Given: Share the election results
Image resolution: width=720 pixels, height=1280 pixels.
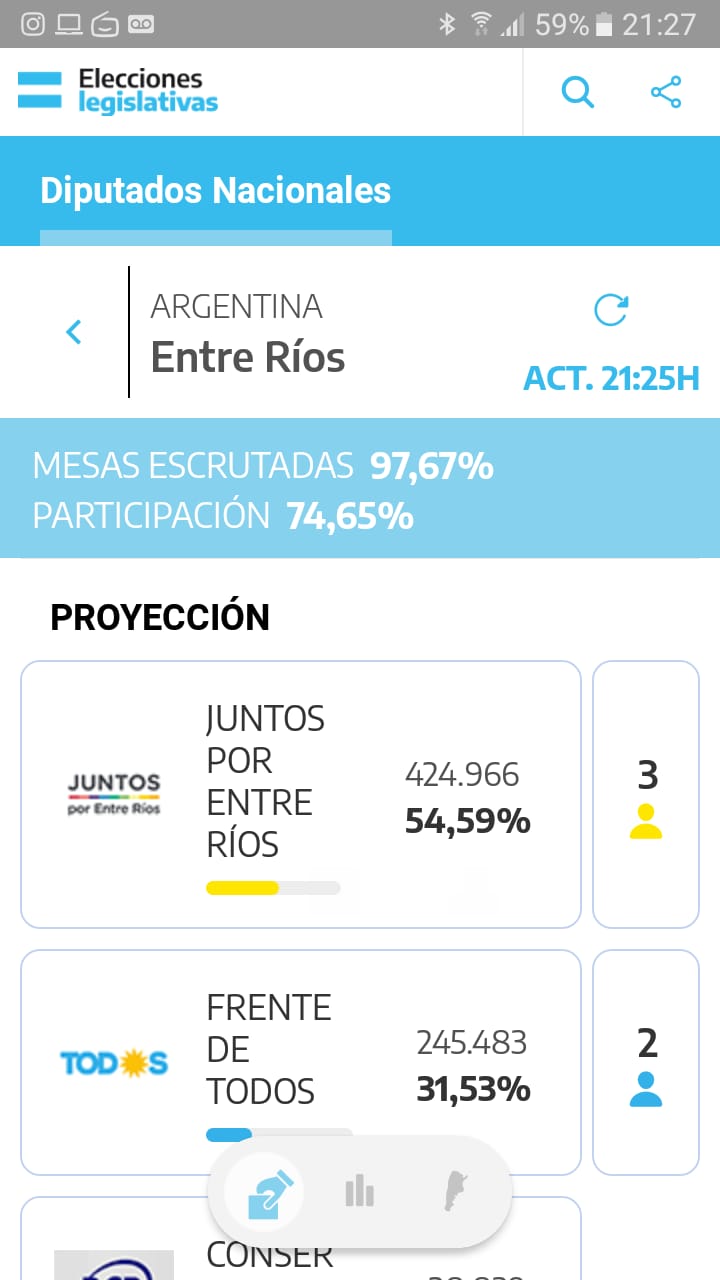Looking at the screenshot, I should 666,93.
